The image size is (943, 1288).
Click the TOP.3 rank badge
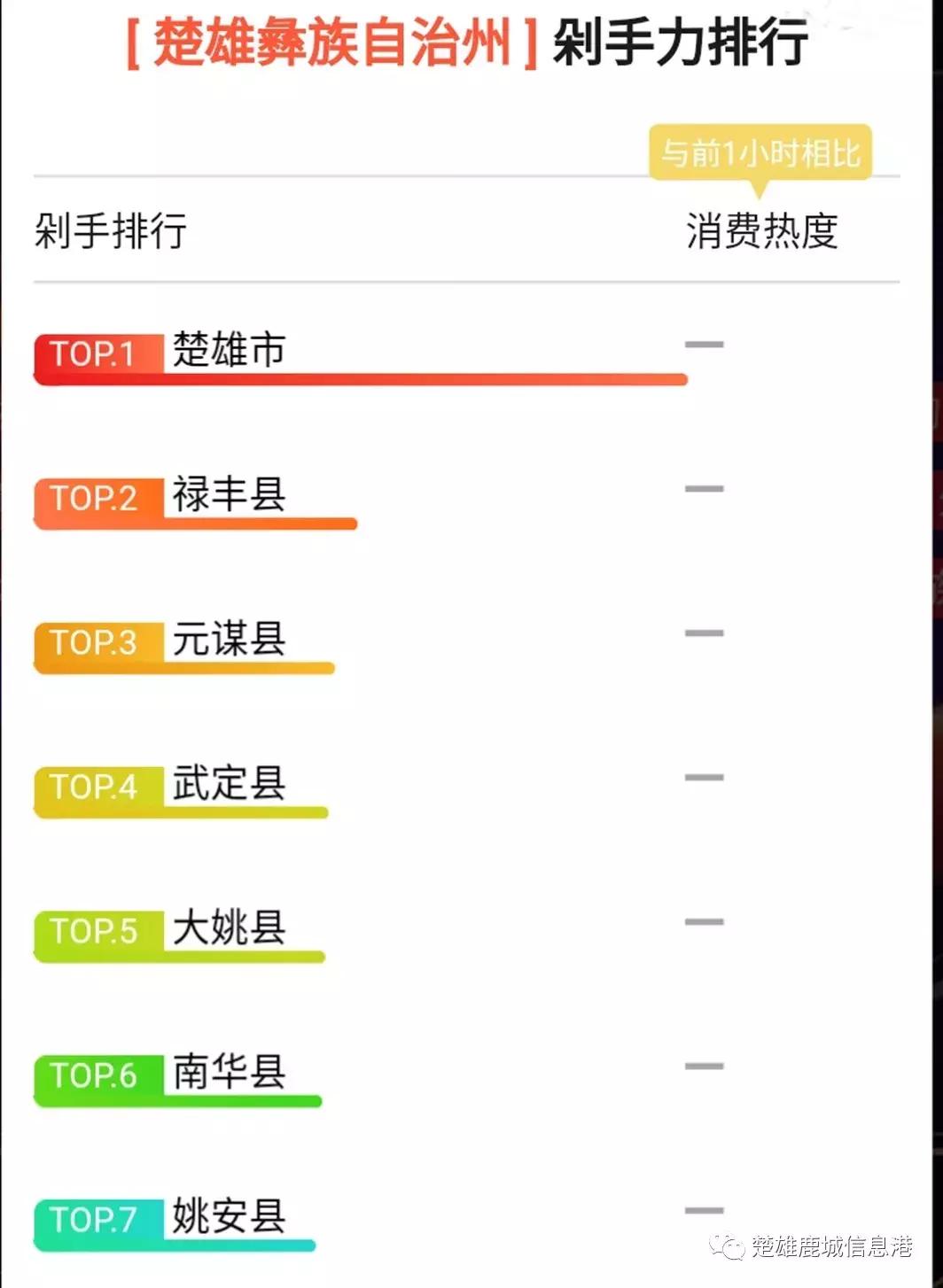pyautogui.click(x=95, y=643)
